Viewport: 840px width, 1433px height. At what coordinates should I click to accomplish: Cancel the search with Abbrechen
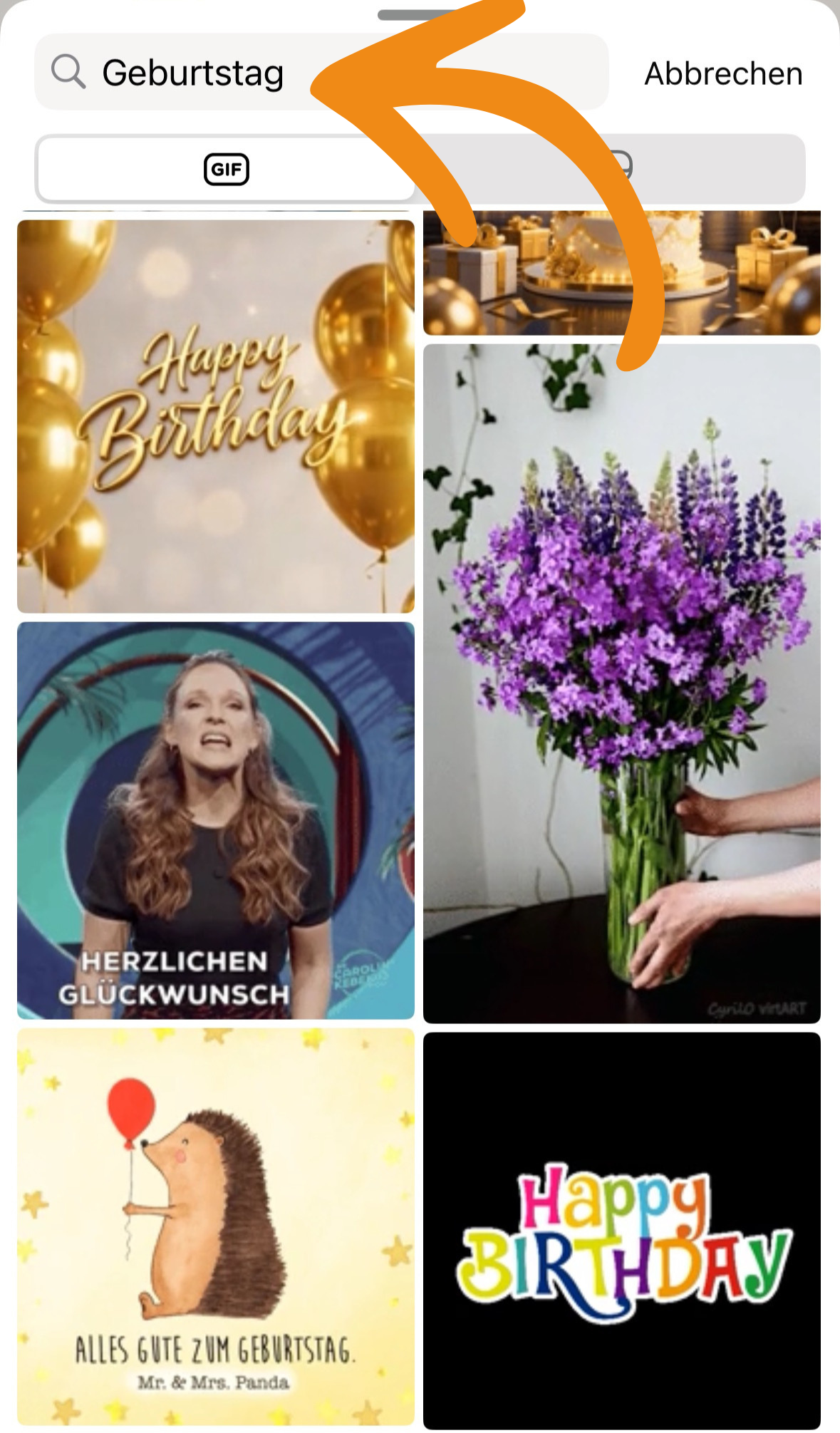click(723, 73)
